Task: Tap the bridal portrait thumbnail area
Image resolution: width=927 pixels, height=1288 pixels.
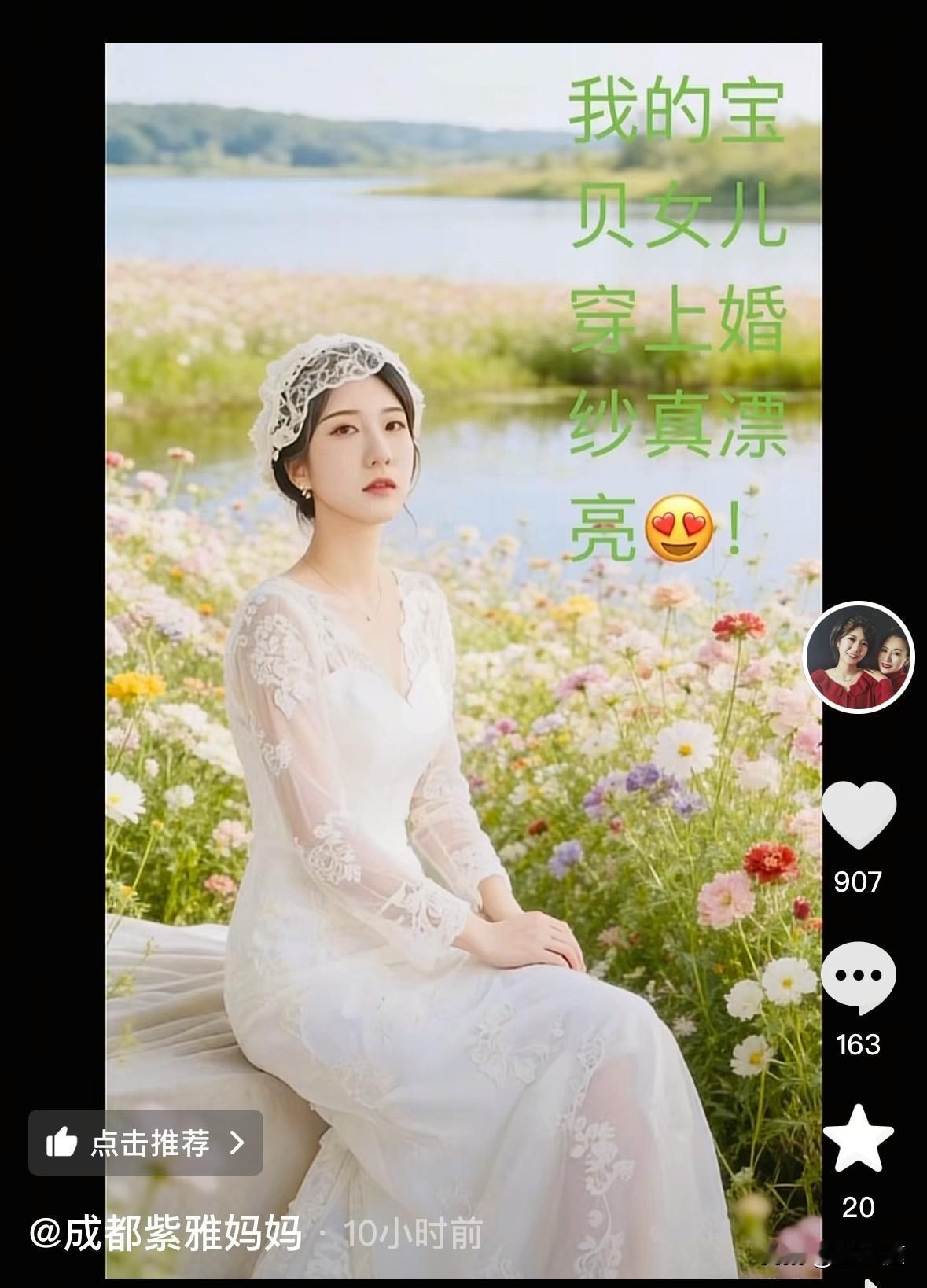Action: point(354,708)
